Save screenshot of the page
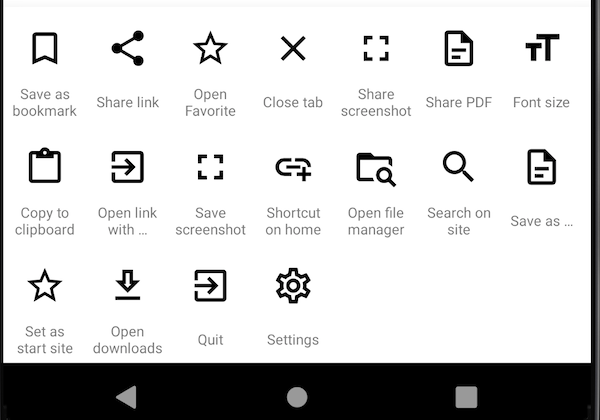 coord(210,192)
